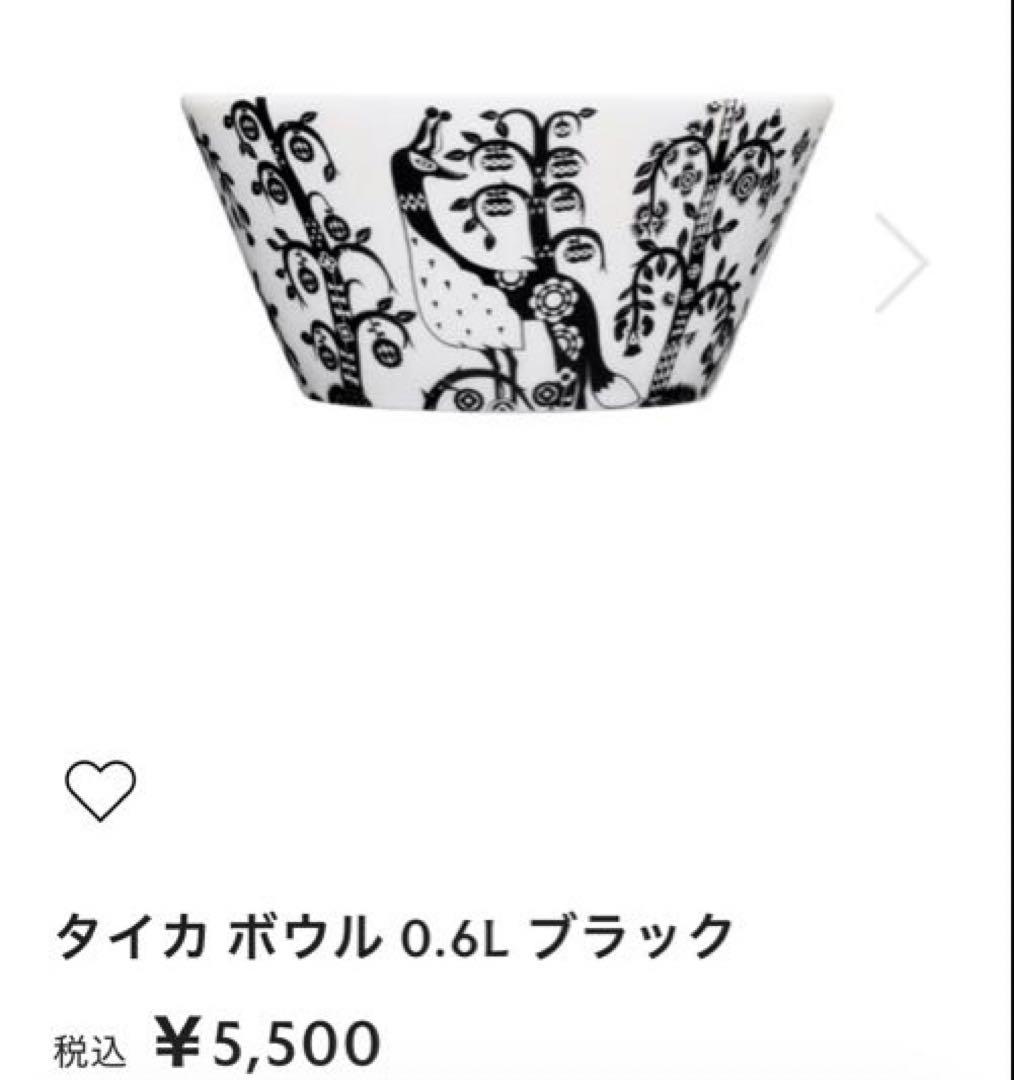Advance to the next product photo with the chevron
This screenshot has width=1014, height=1080.
[901, 263]
